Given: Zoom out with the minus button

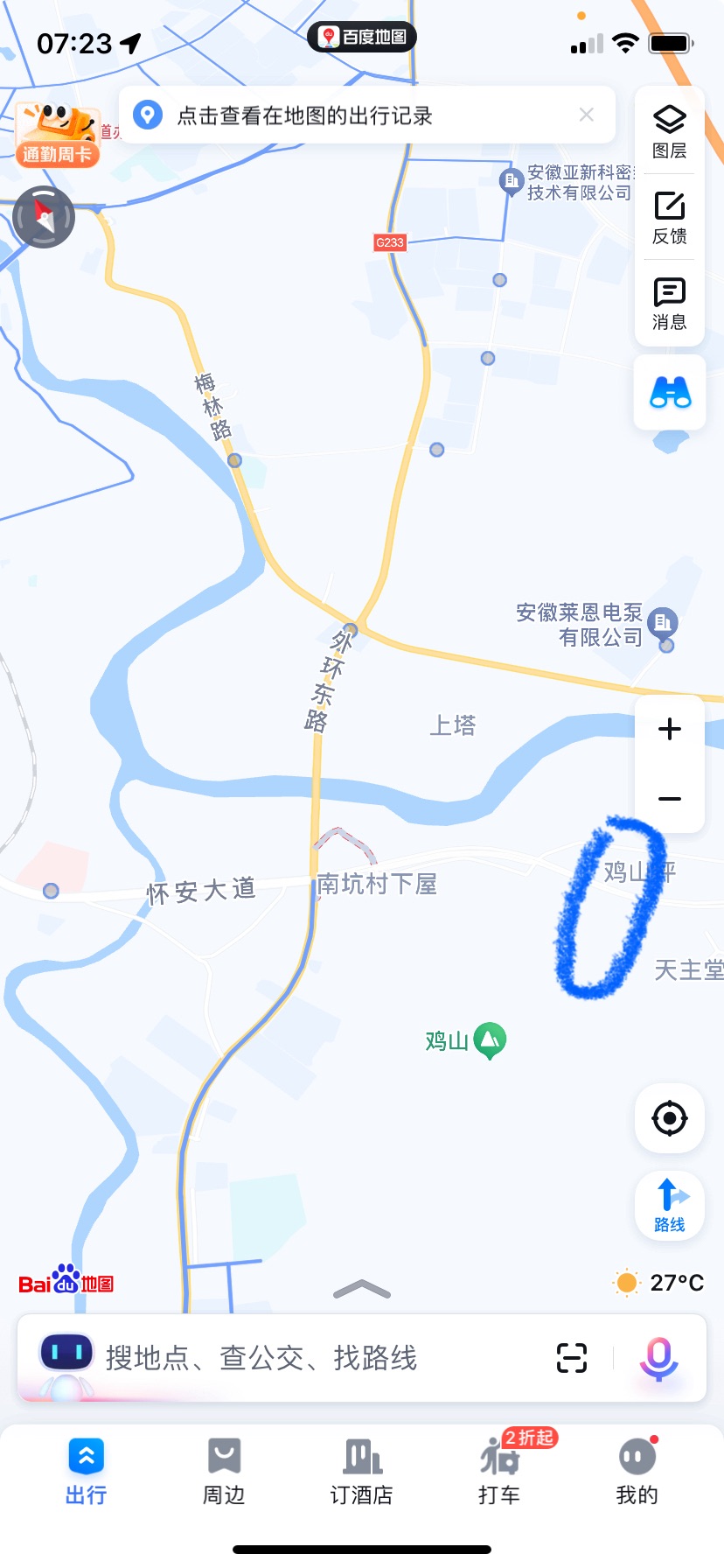Looking at the screenshot, I should click(670, 799).
